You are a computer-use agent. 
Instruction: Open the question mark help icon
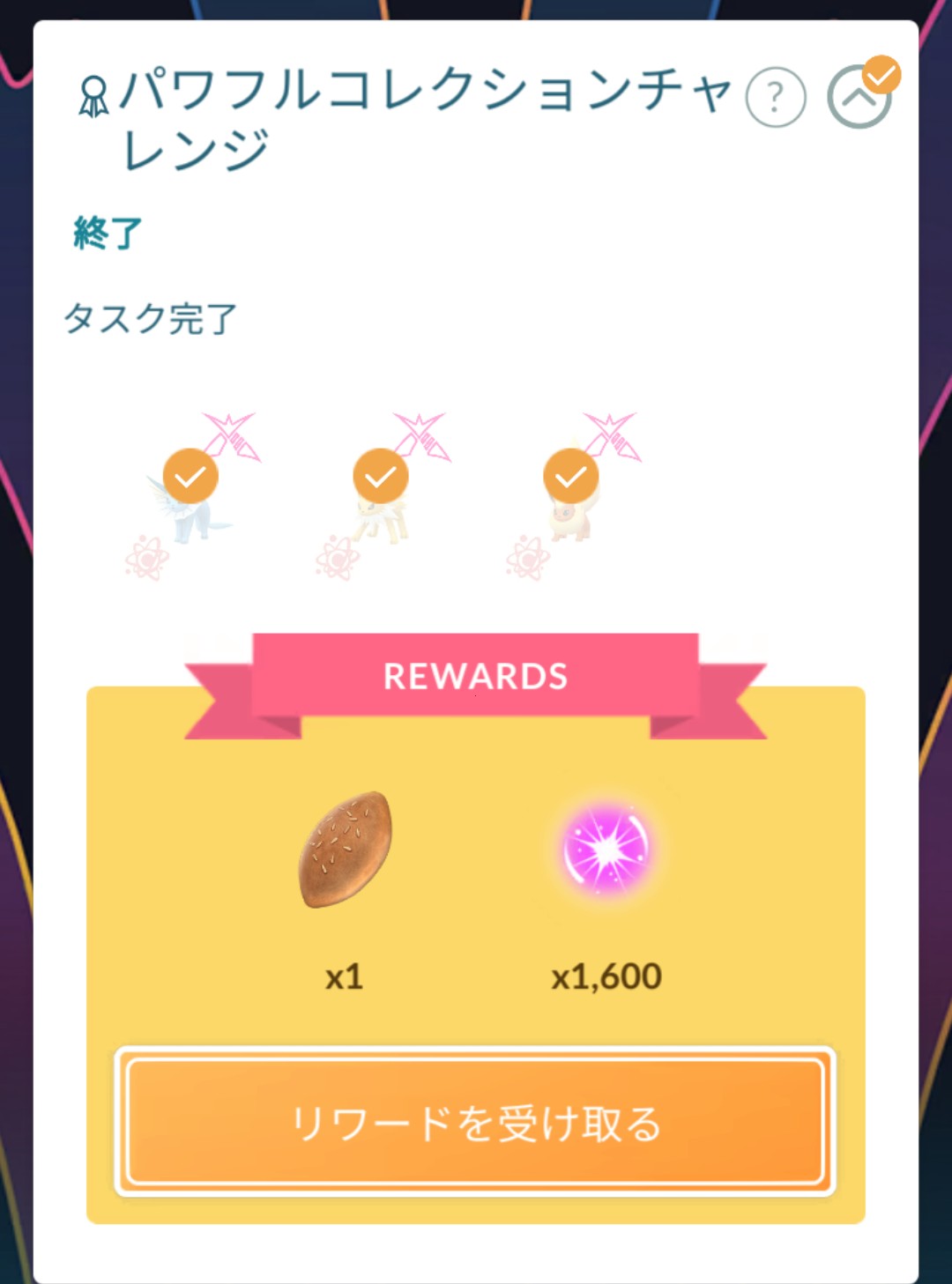pyautogui.click(x=775, y=97)
